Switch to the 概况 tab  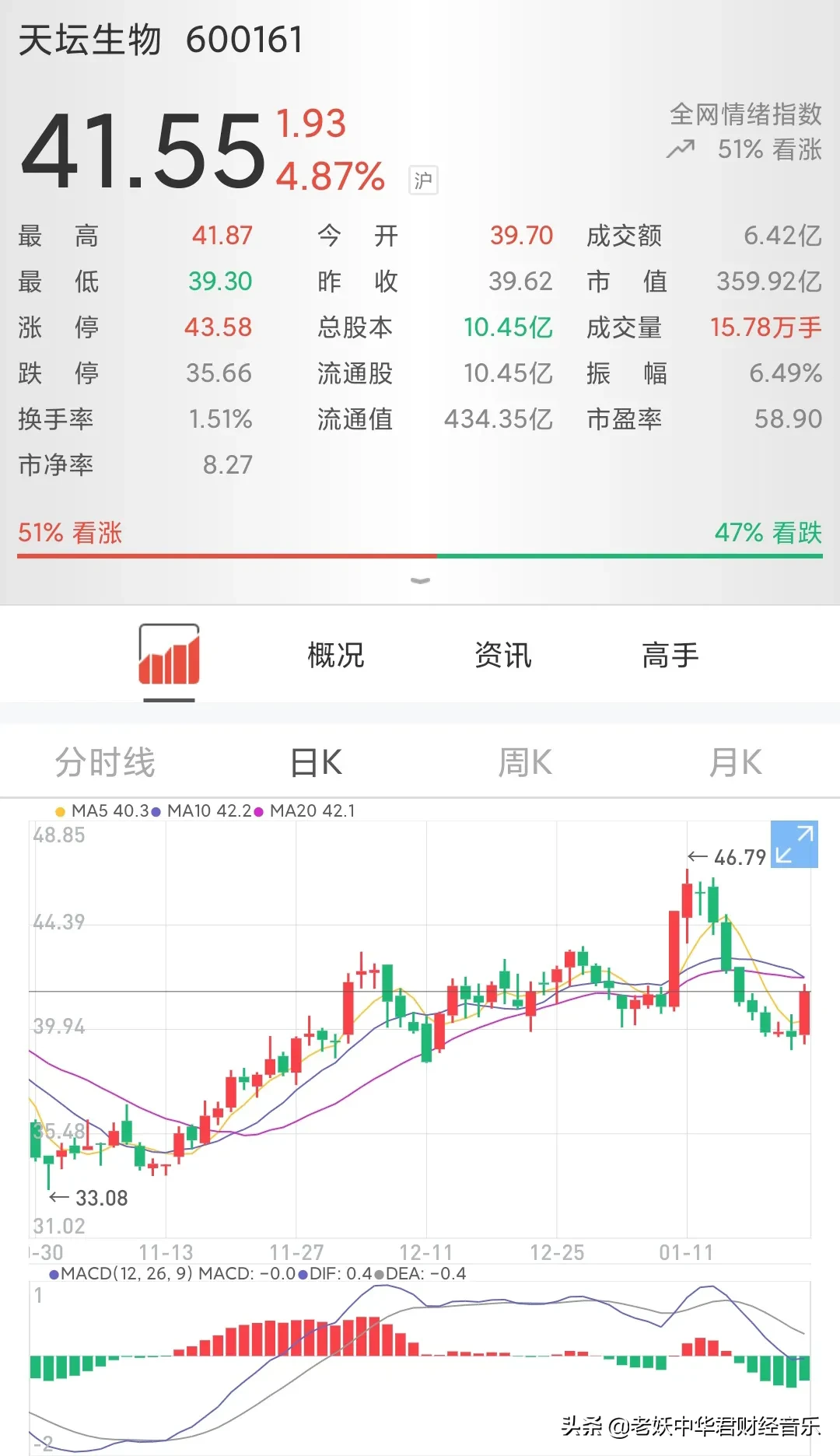[336, 655]
